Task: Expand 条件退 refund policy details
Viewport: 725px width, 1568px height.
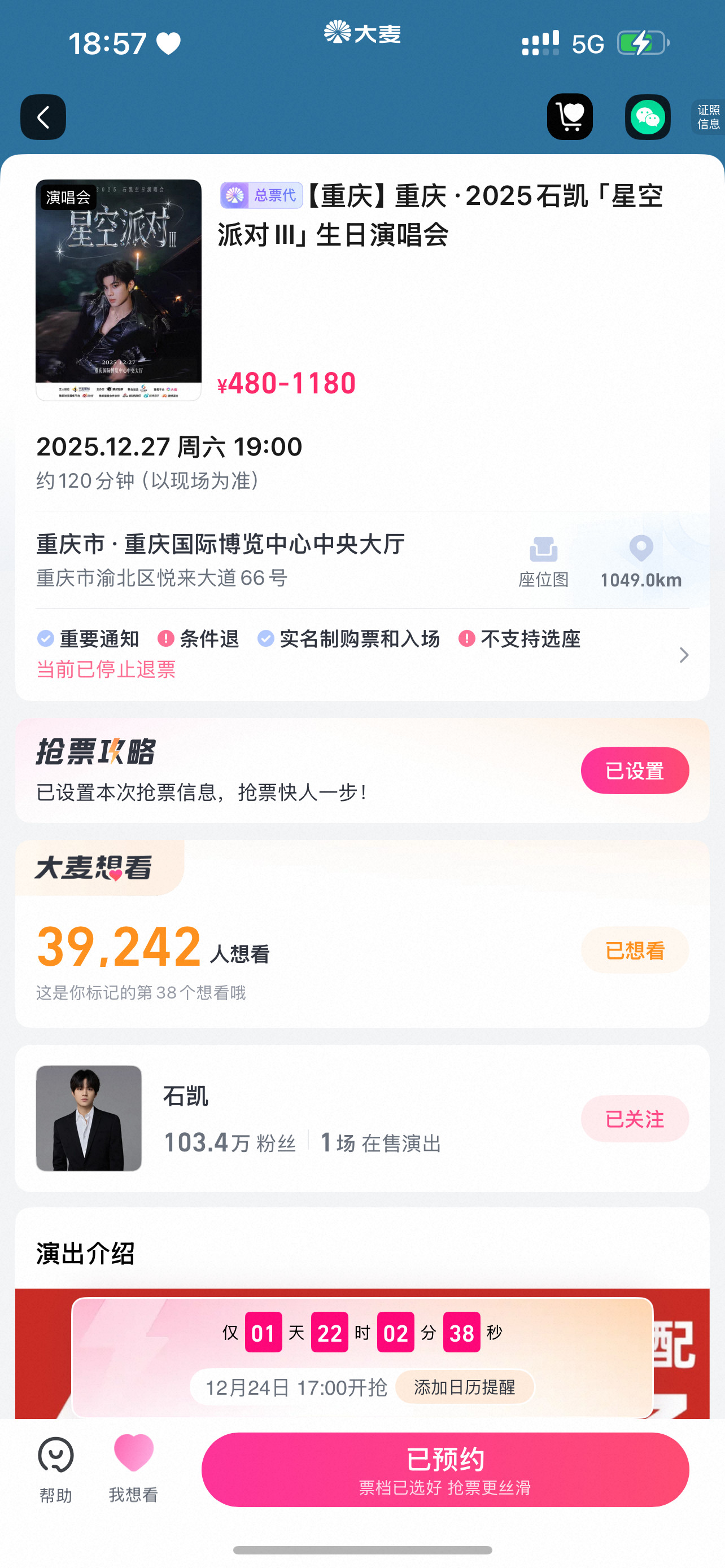Action: 209,639
